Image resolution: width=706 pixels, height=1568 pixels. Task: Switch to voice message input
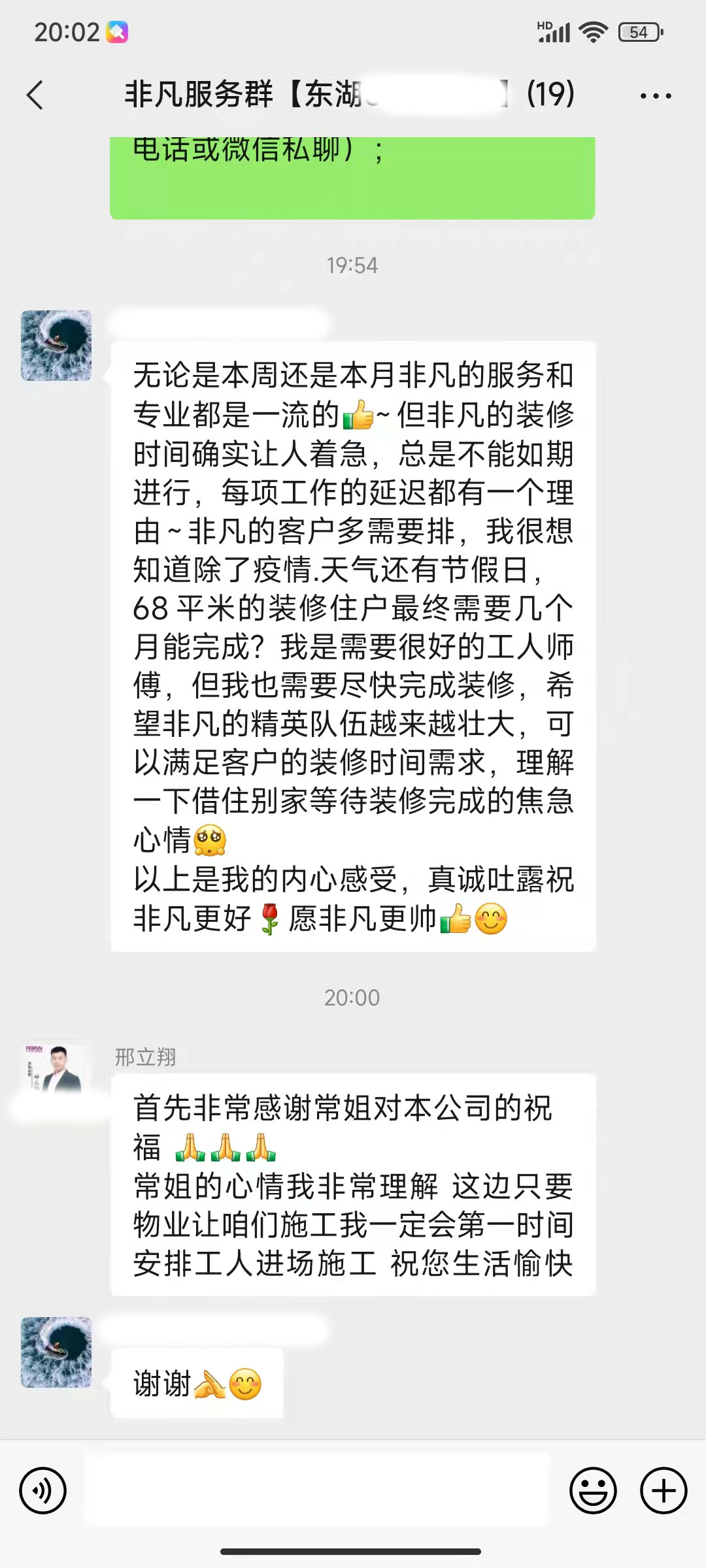click(x=43, y=1491)
